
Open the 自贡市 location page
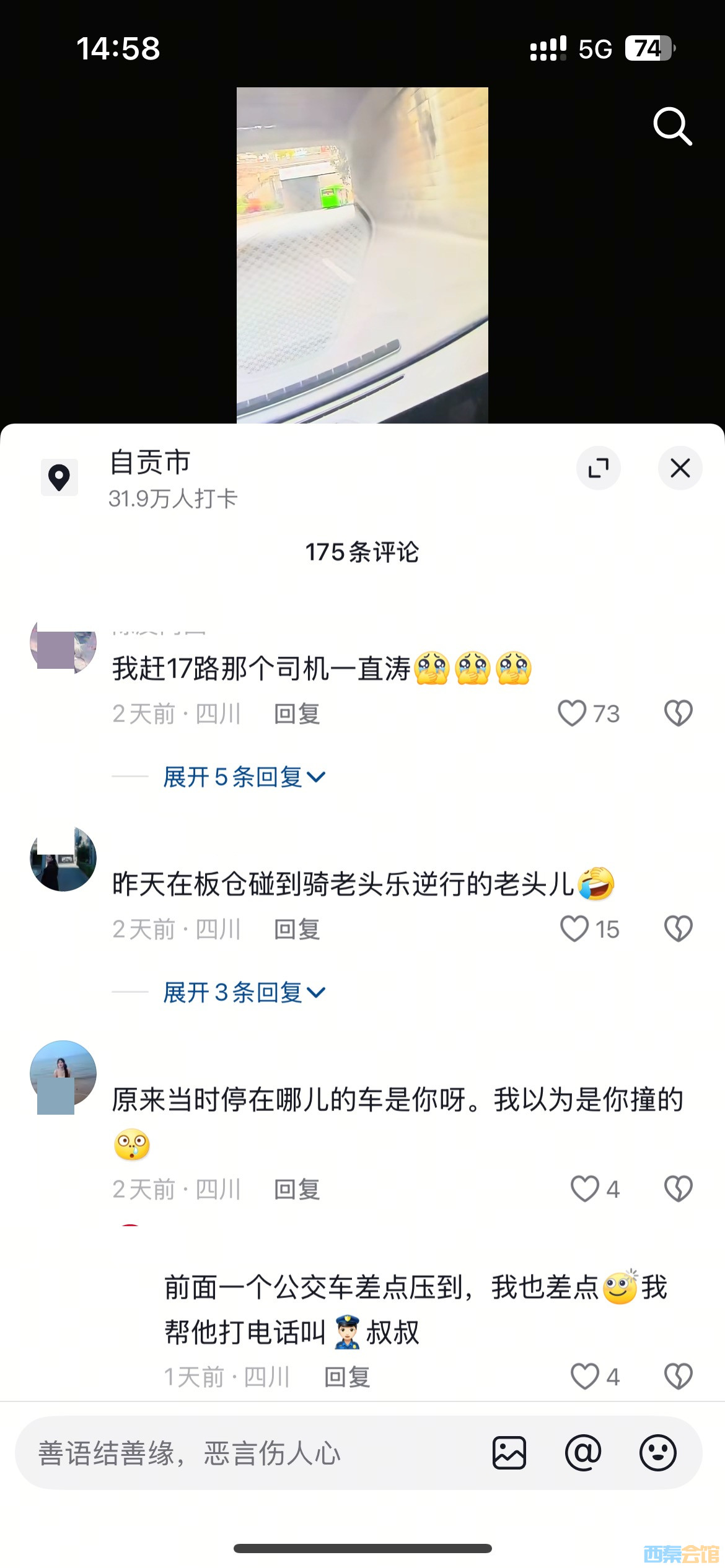[150, 477]
